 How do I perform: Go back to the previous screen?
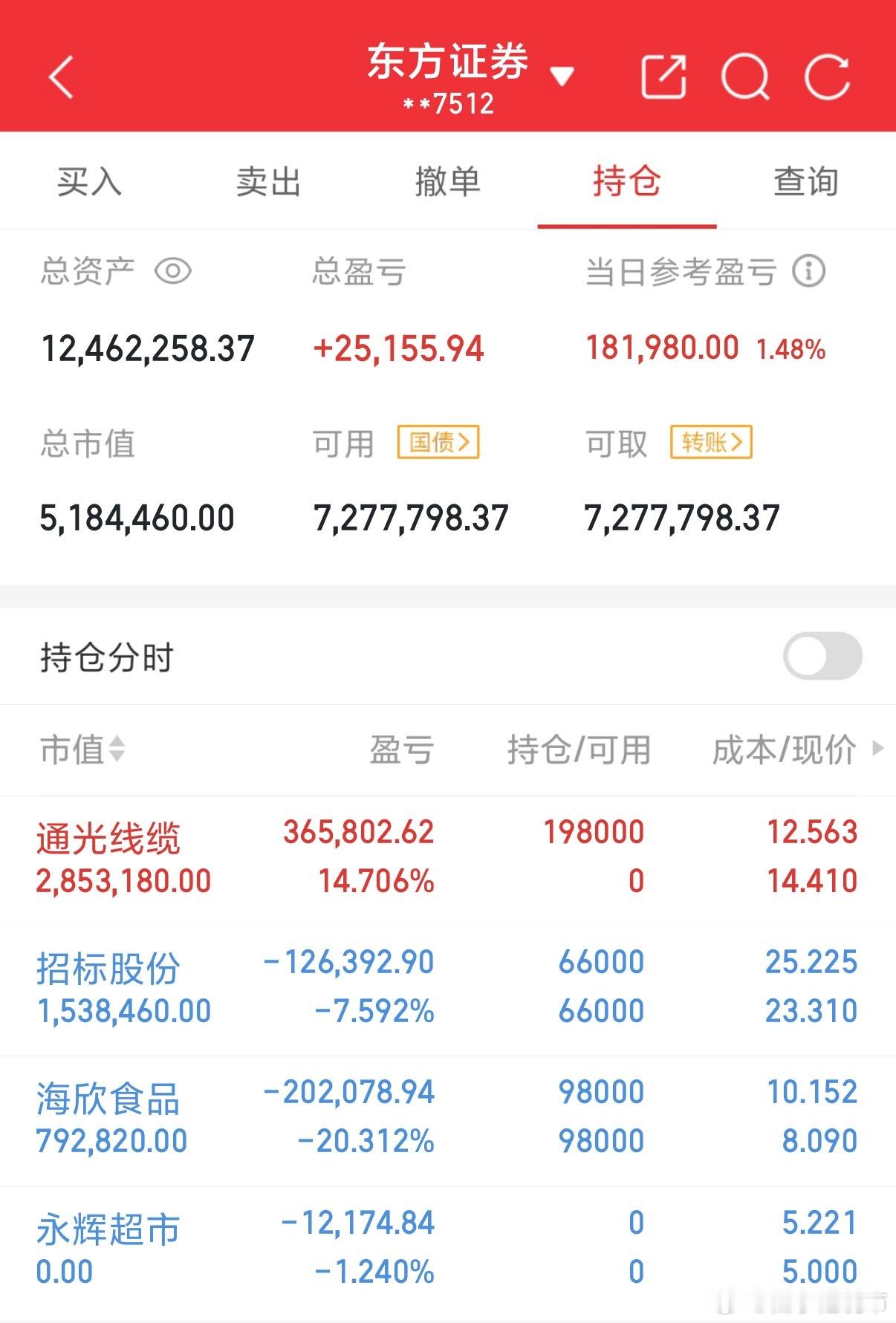[x=61, y=77]
